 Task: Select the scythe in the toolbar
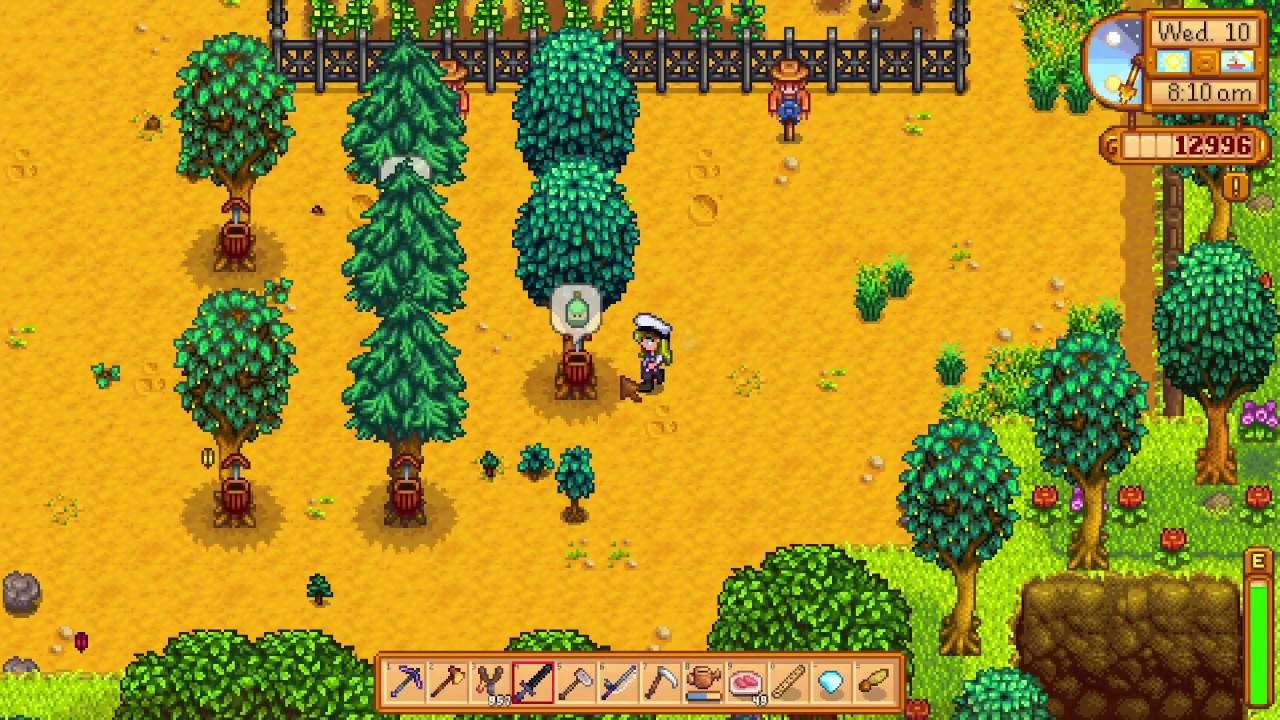661,682
